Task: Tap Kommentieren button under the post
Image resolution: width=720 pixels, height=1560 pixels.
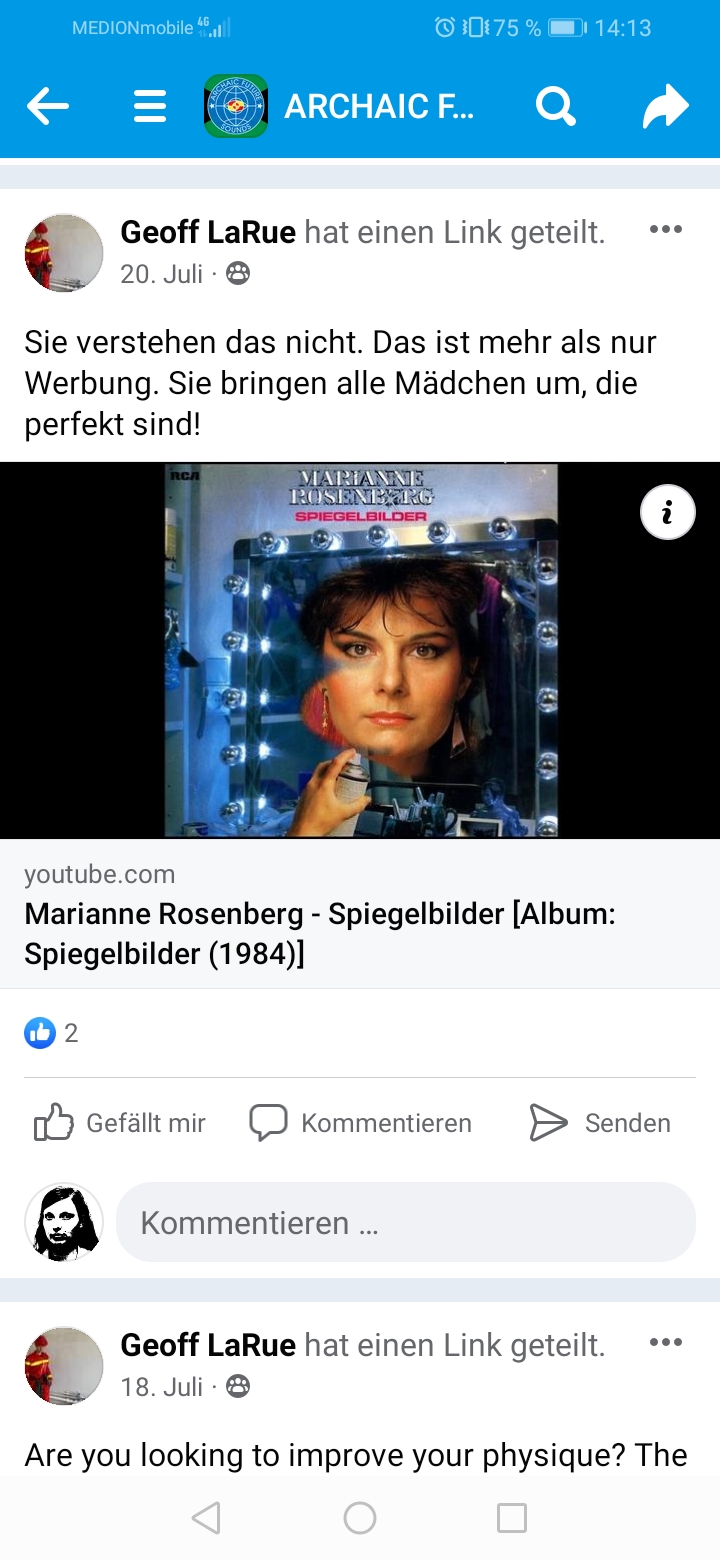Action: [361, 1123]
